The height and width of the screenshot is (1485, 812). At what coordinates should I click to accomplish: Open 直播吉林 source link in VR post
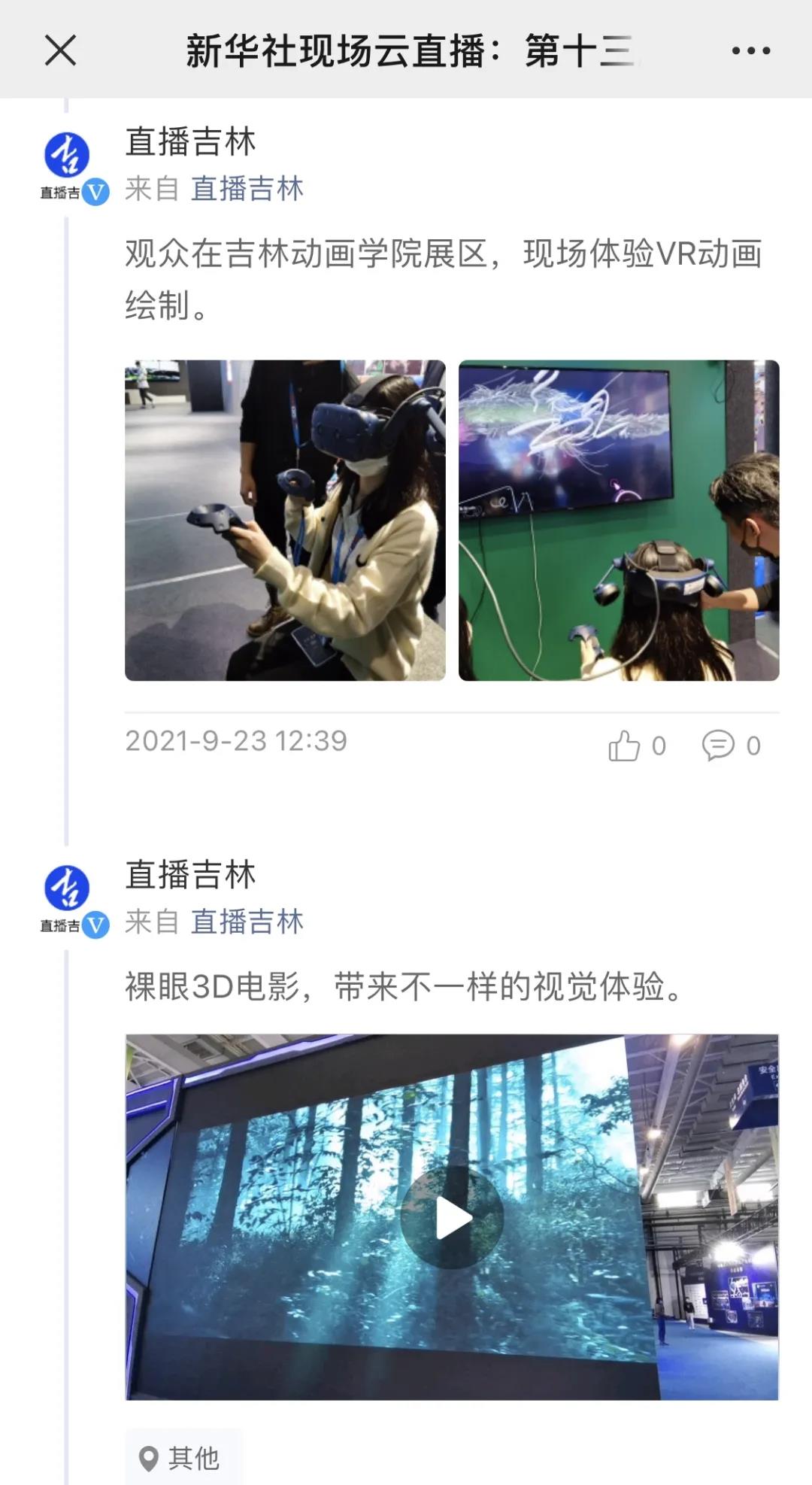pyautogui.click(x=247, y=189)
